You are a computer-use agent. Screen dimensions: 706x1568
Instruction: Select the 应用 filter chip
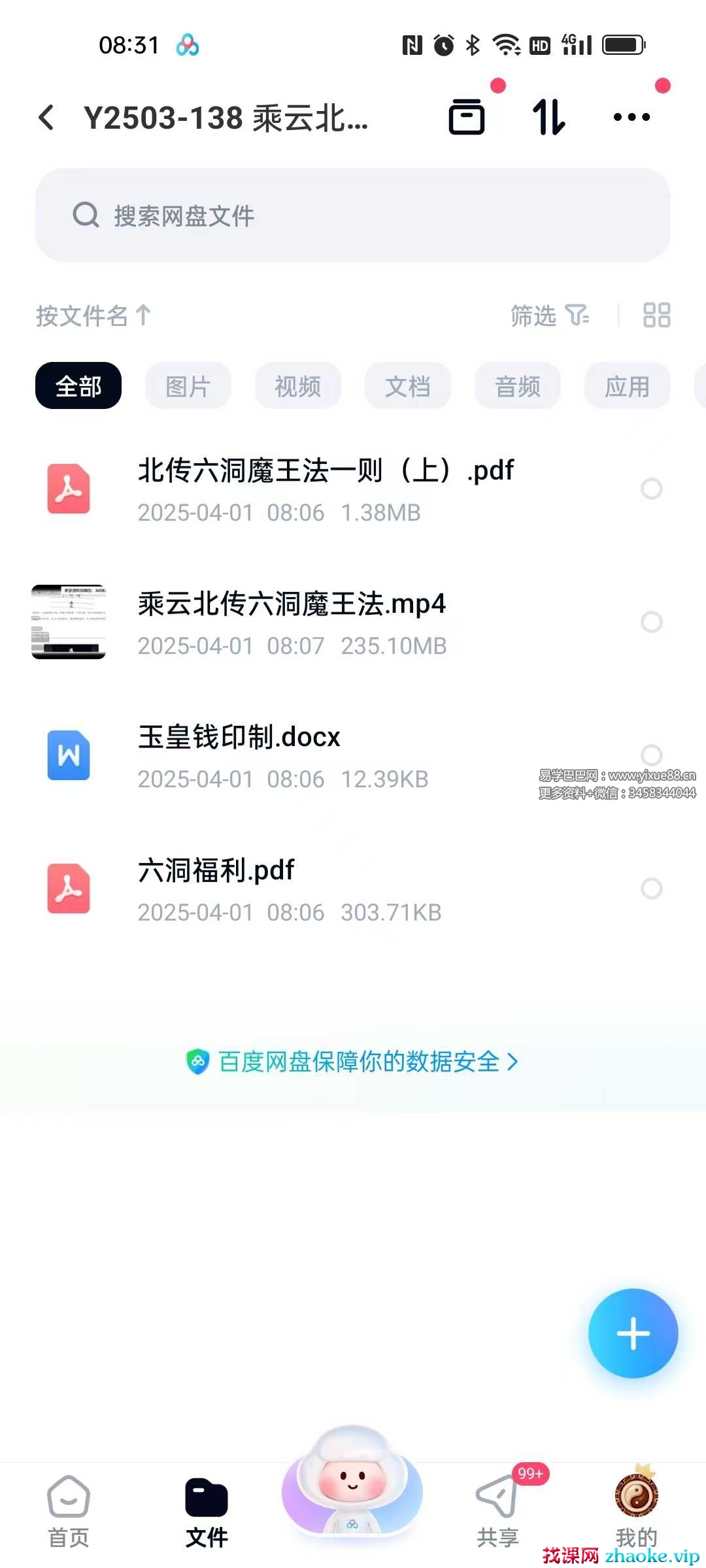coord(627,386)
